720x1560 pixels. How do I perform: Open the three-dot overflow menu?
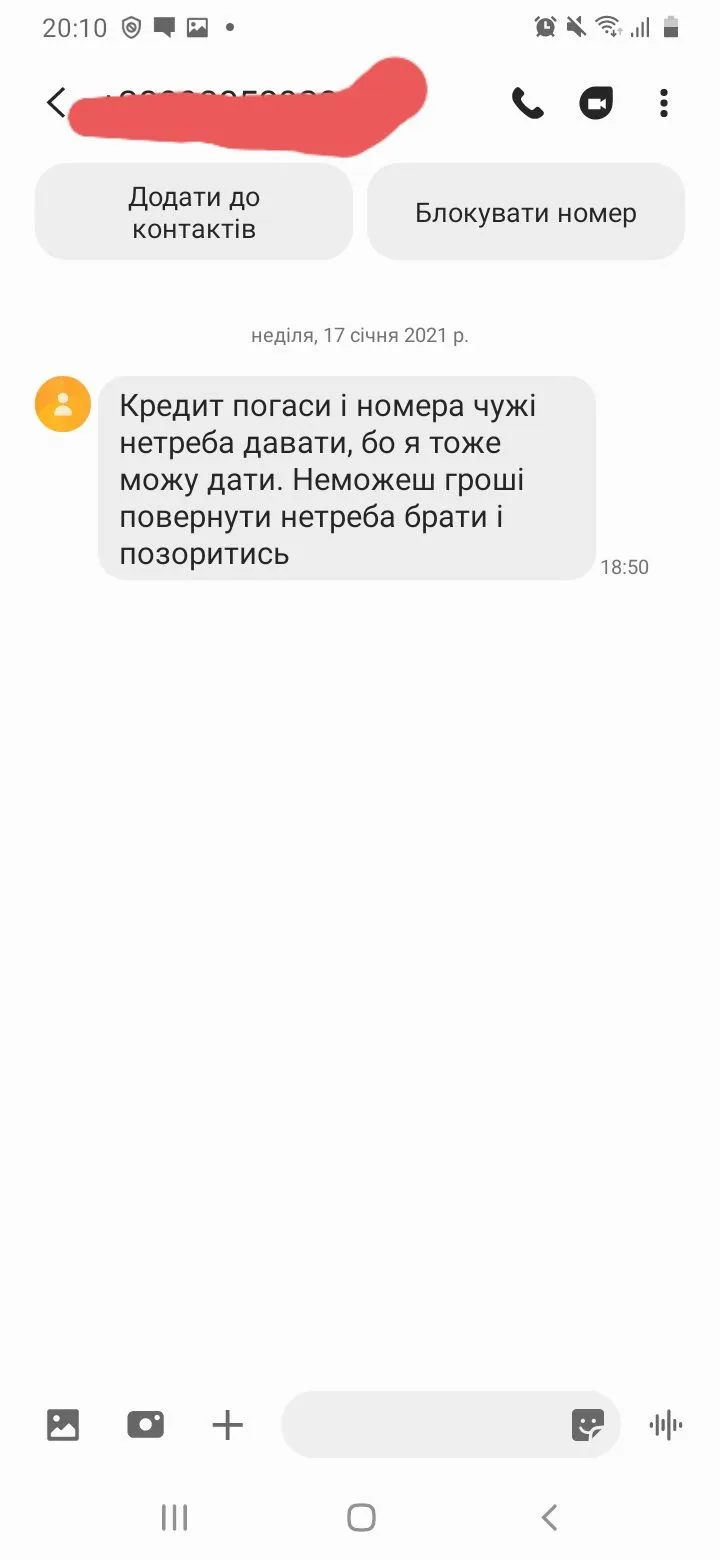click(x=664, y=103)
